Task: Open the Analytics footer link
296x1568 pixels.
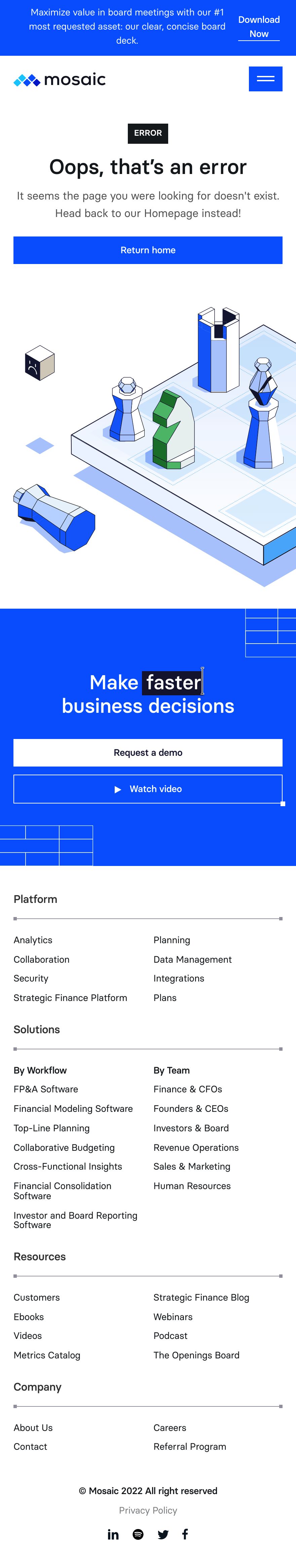Action: click(x=33, y=940)
